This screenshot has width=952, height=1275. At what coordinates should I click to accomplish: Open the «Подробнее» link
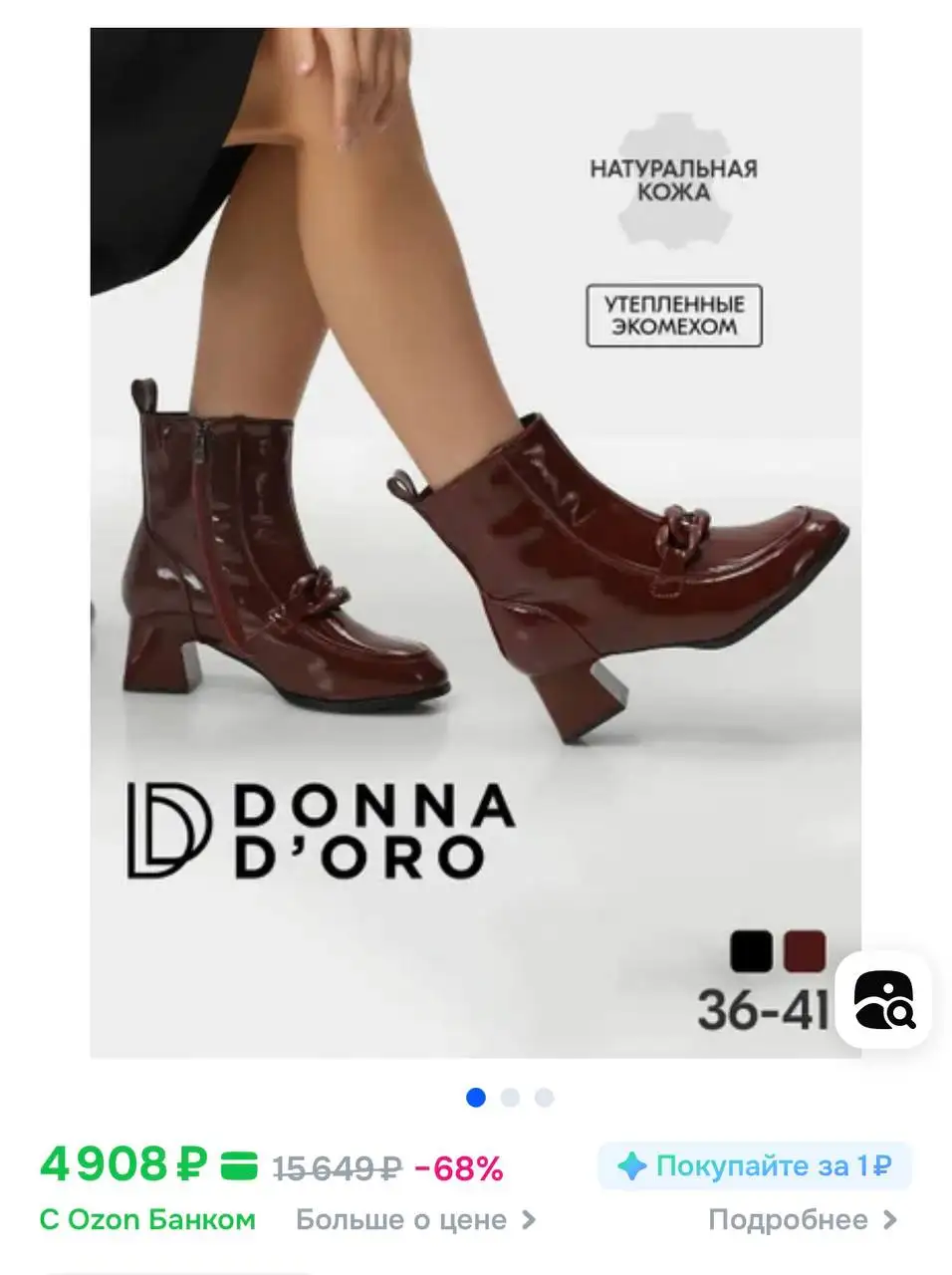click(803, 1219)
